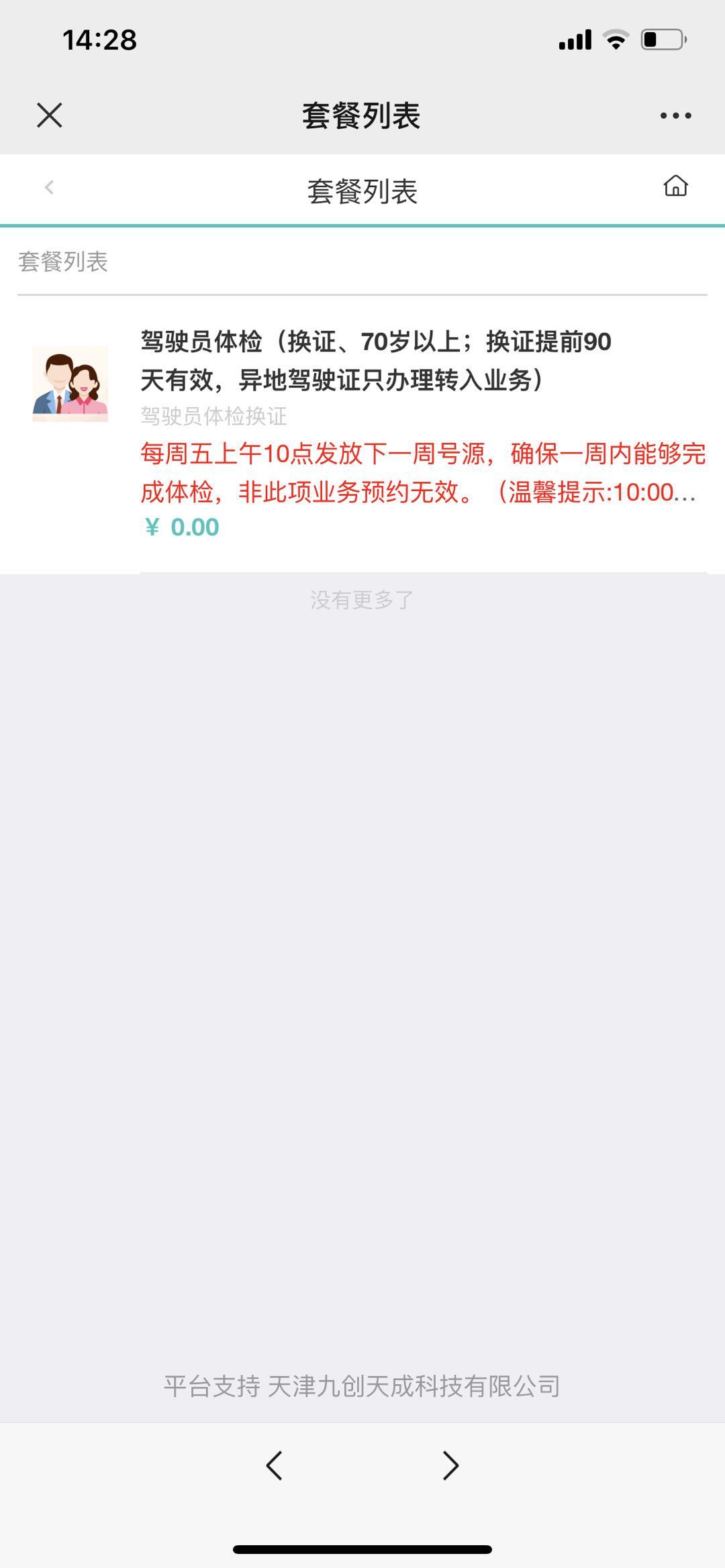Close the 套餐列表 web page
Image resolution: width=725 pixels, height=1568 pixels.
(50, 115)
